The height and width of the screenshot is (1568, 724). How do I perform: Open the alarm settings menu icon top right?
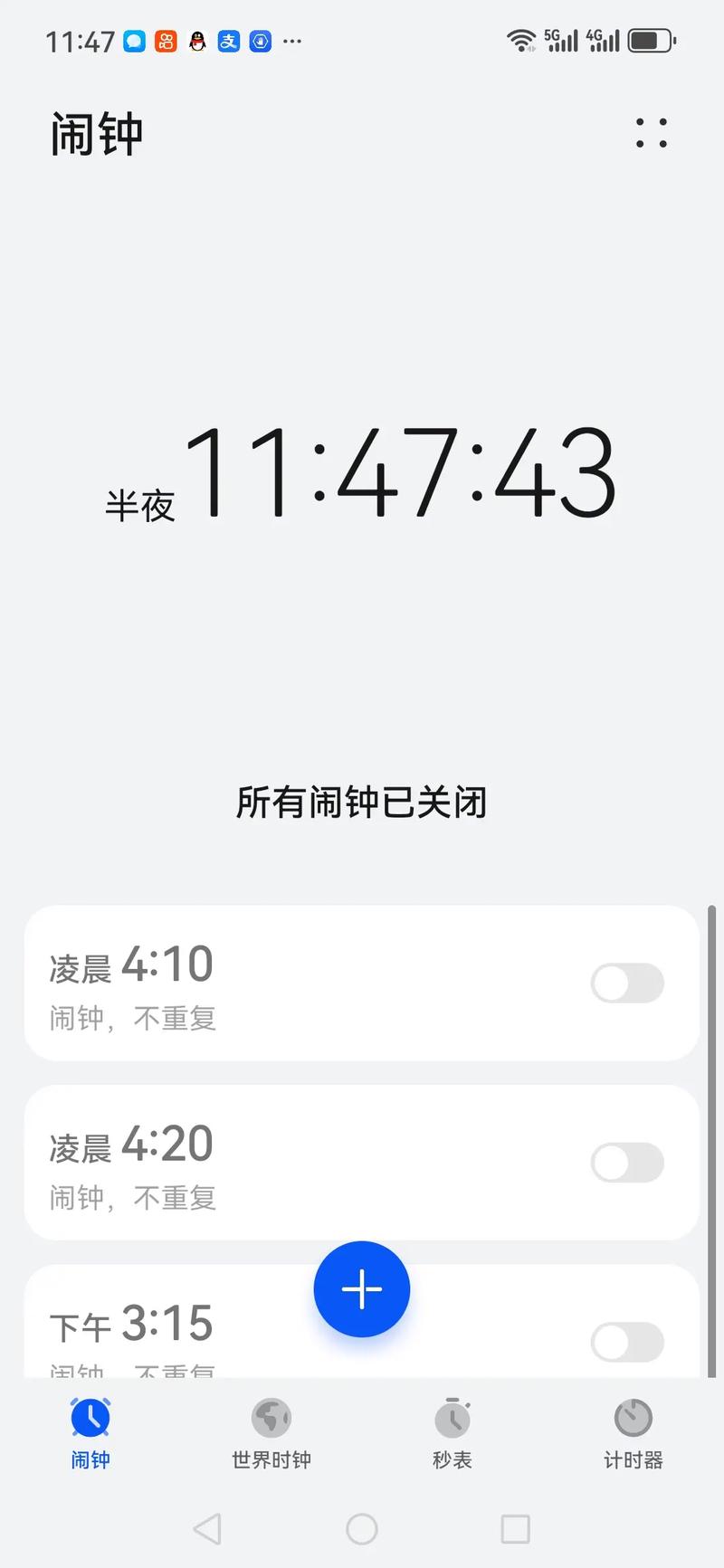651,134
